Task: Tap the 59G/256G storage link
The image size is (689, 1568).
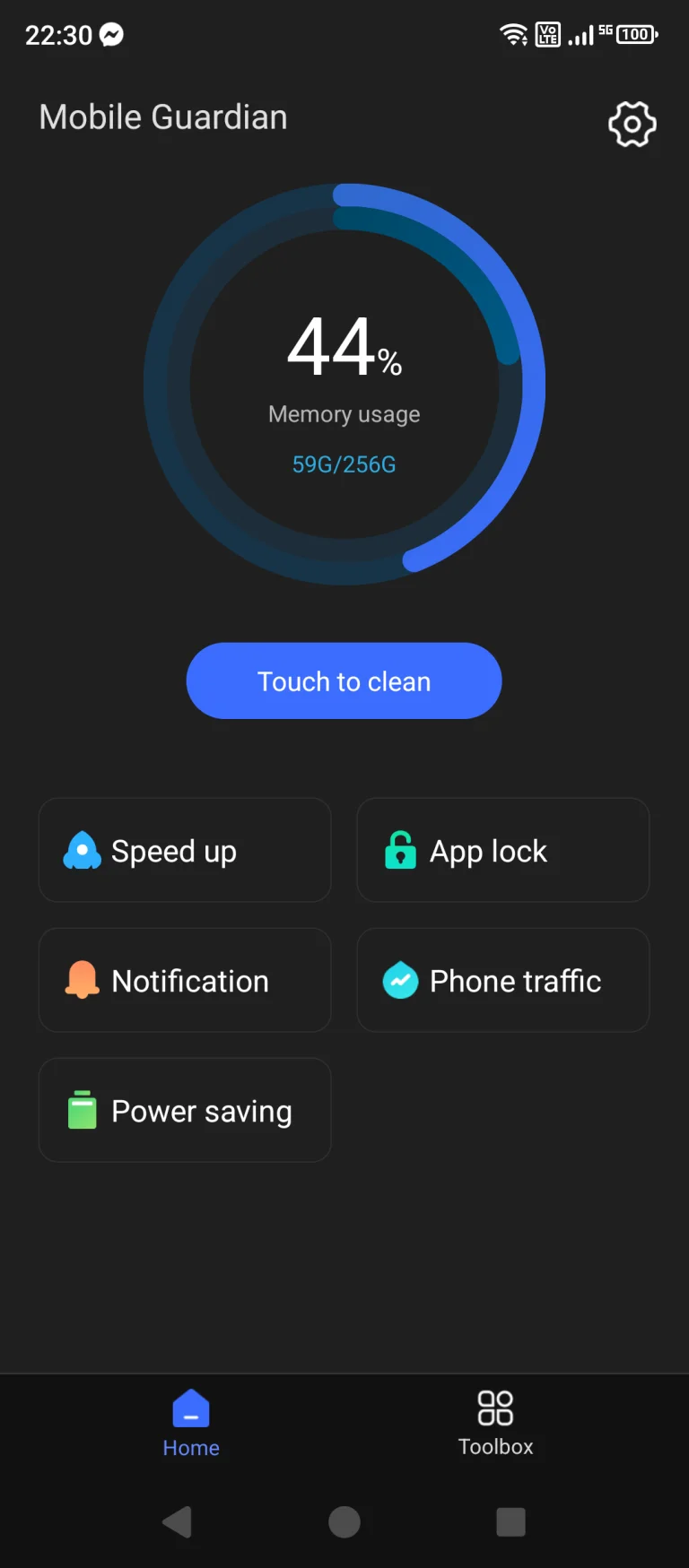Action: [x=344, y=464]
